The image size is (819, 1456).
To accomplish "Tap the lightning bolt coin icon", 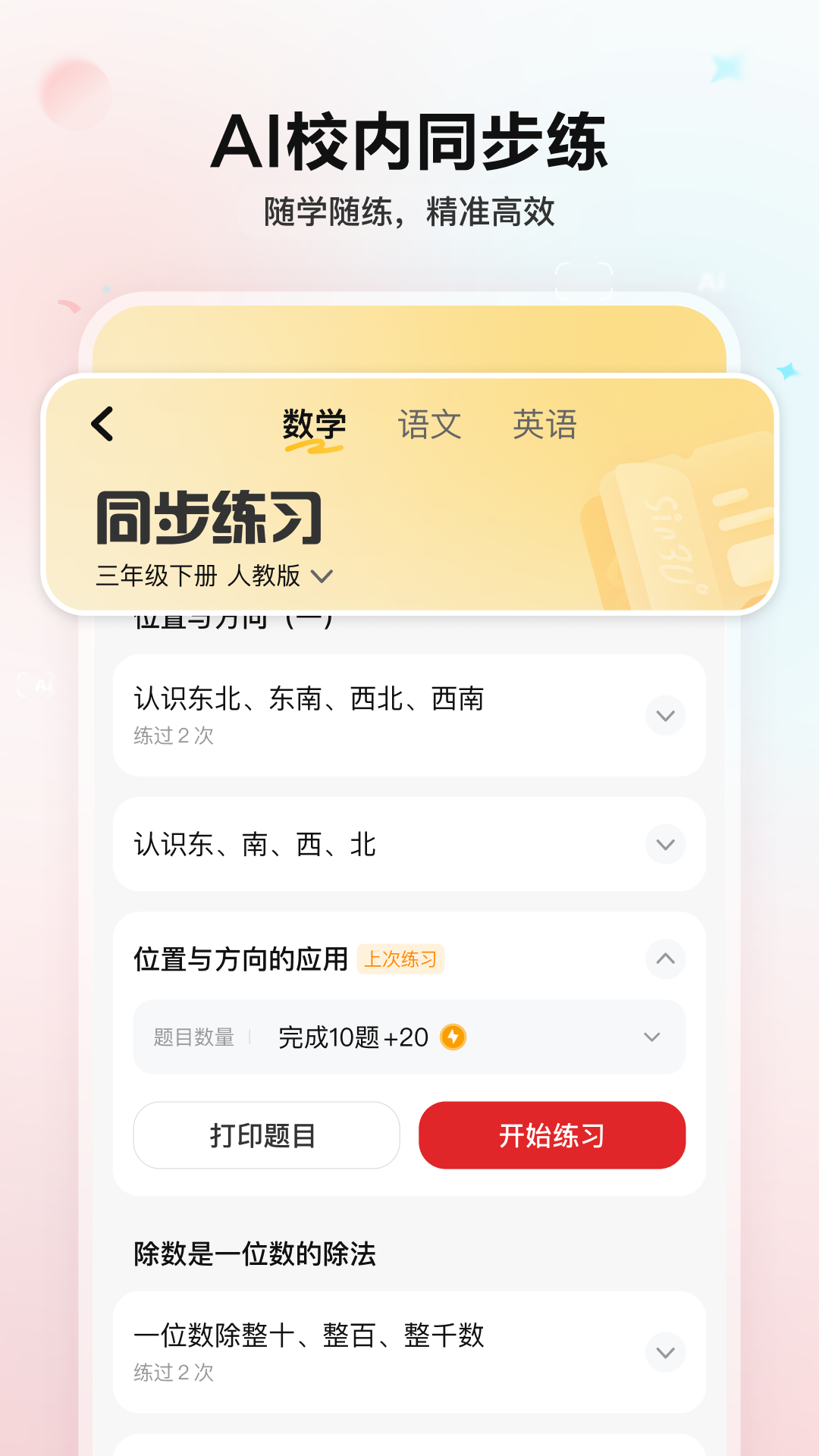I will coord(453,1037).
